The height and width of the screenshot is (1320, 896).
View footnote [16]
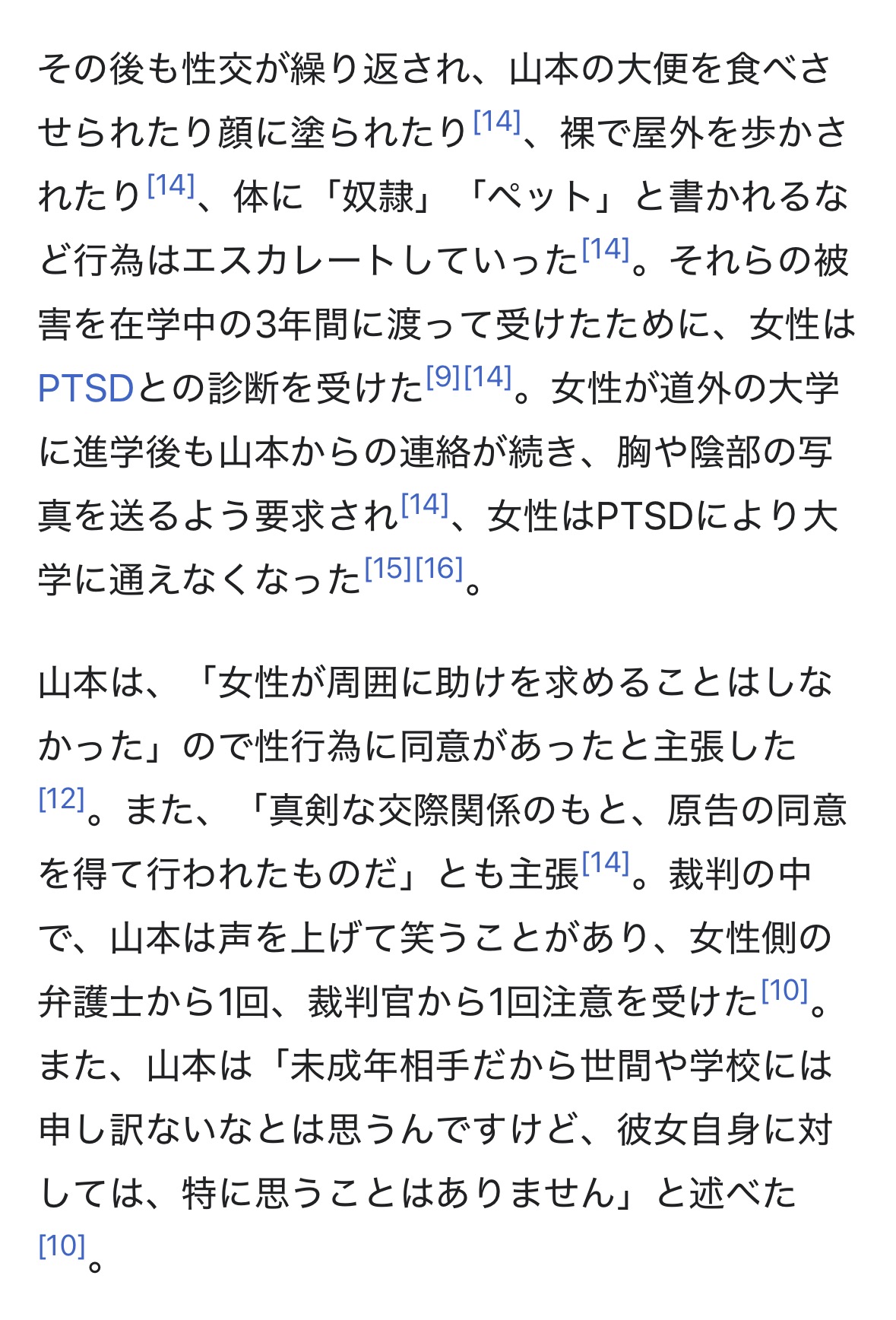coord(439,568)
